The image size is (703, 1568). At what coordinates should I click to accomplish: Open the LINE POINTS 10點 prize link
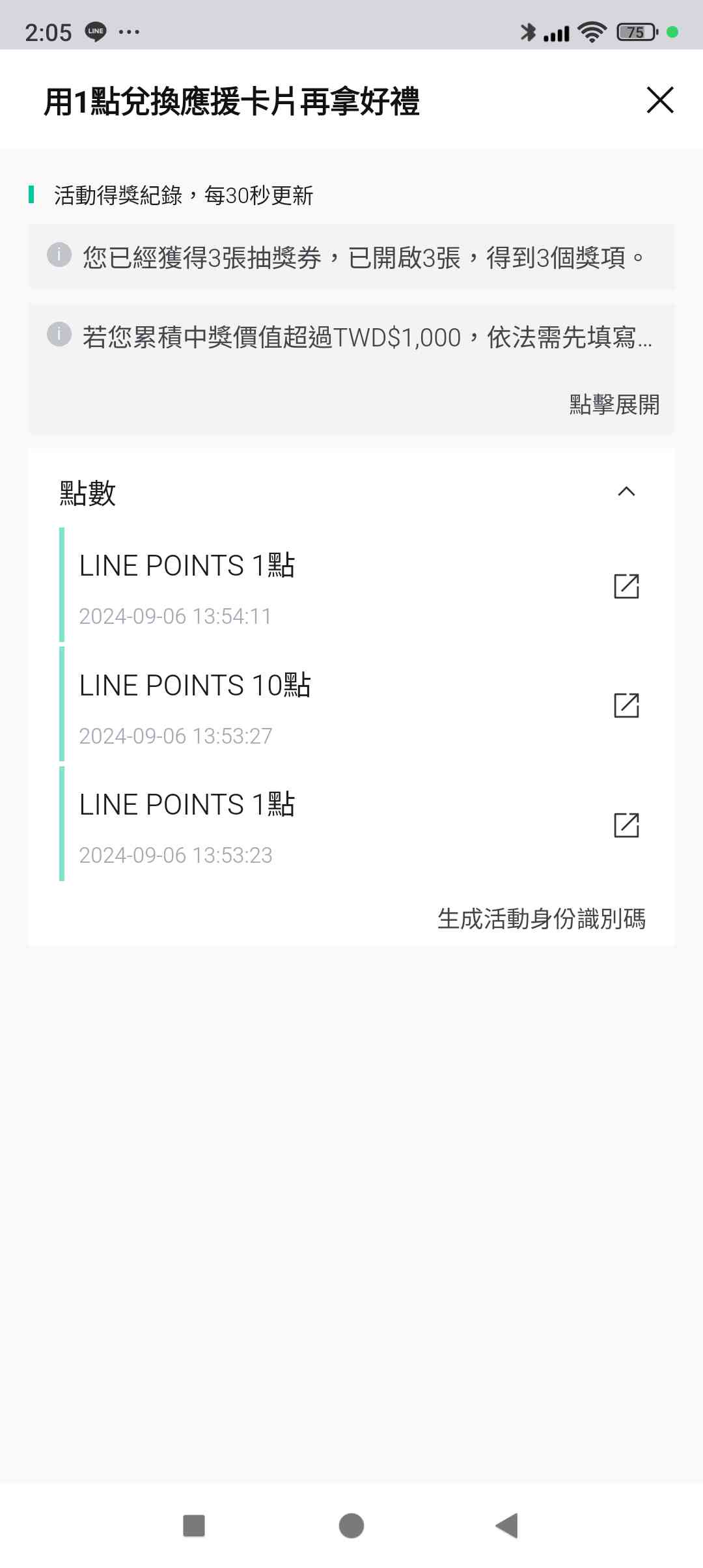tap(626, 705)
